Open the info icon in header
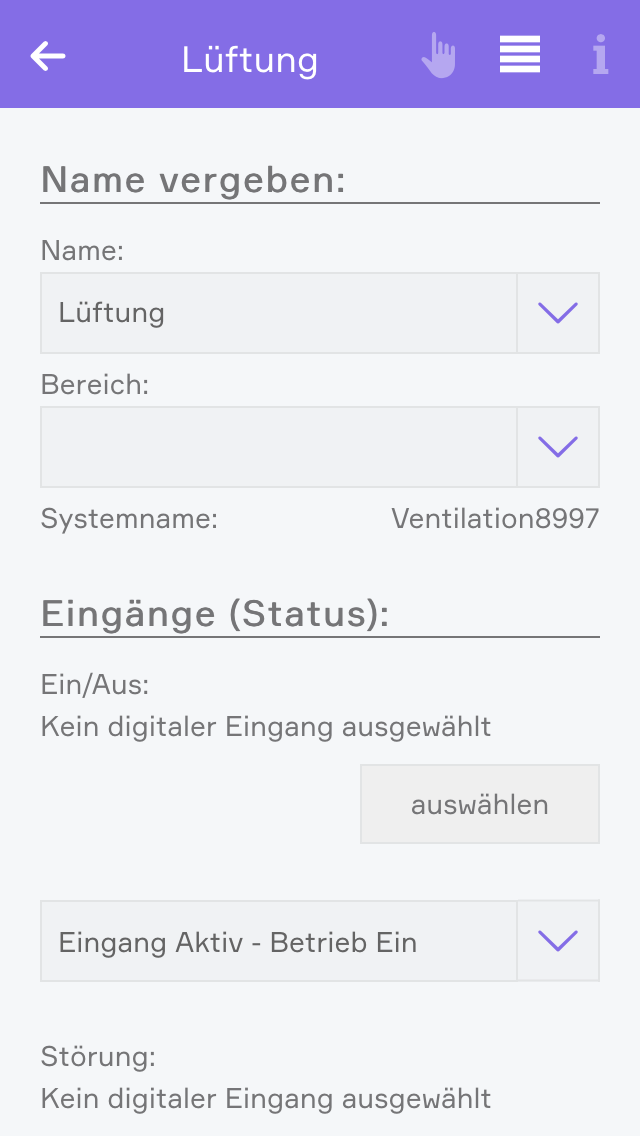640x1136 pixels. [600, 55]
